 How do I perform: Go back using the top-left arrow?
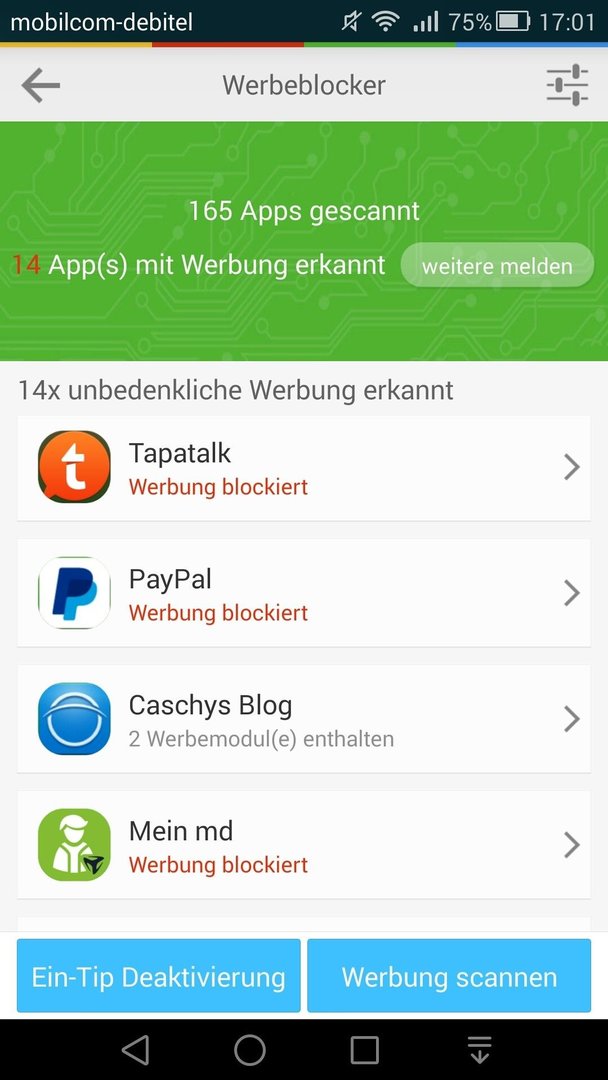[x=41, y=85]
